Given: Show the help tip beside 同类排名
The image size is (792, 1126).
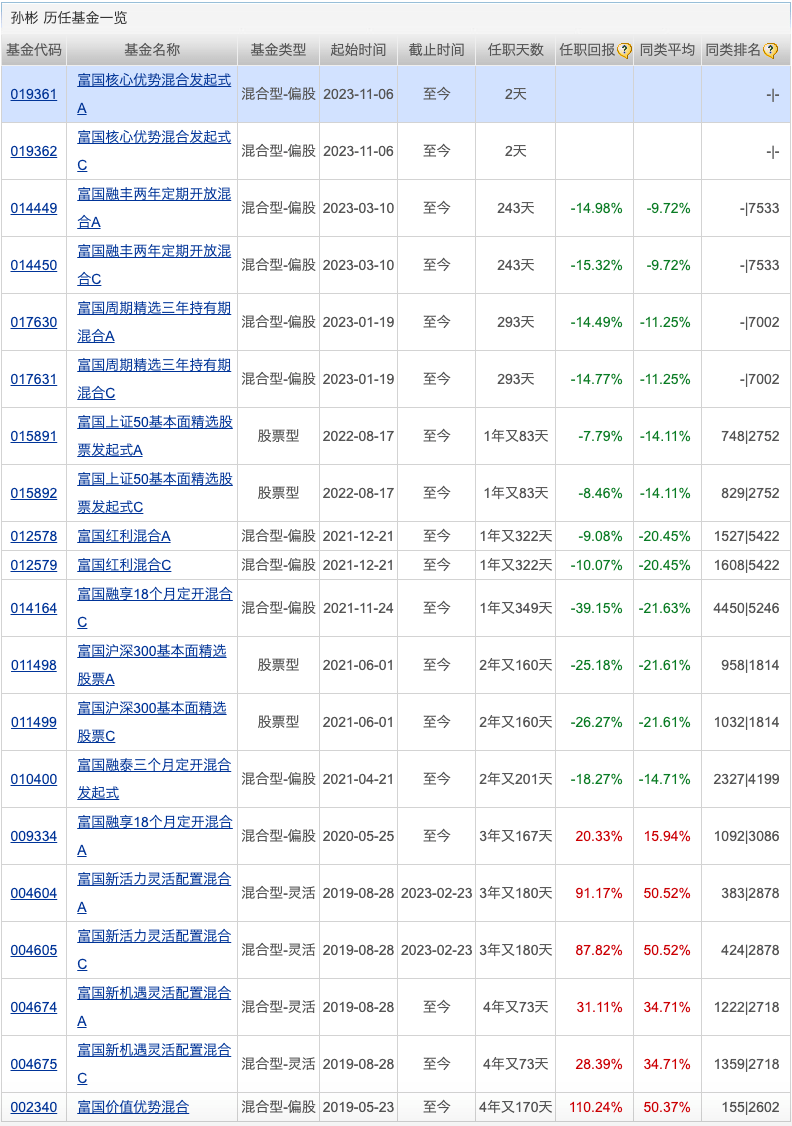Looking at the screenshot, I should click(x=770, y=50).
